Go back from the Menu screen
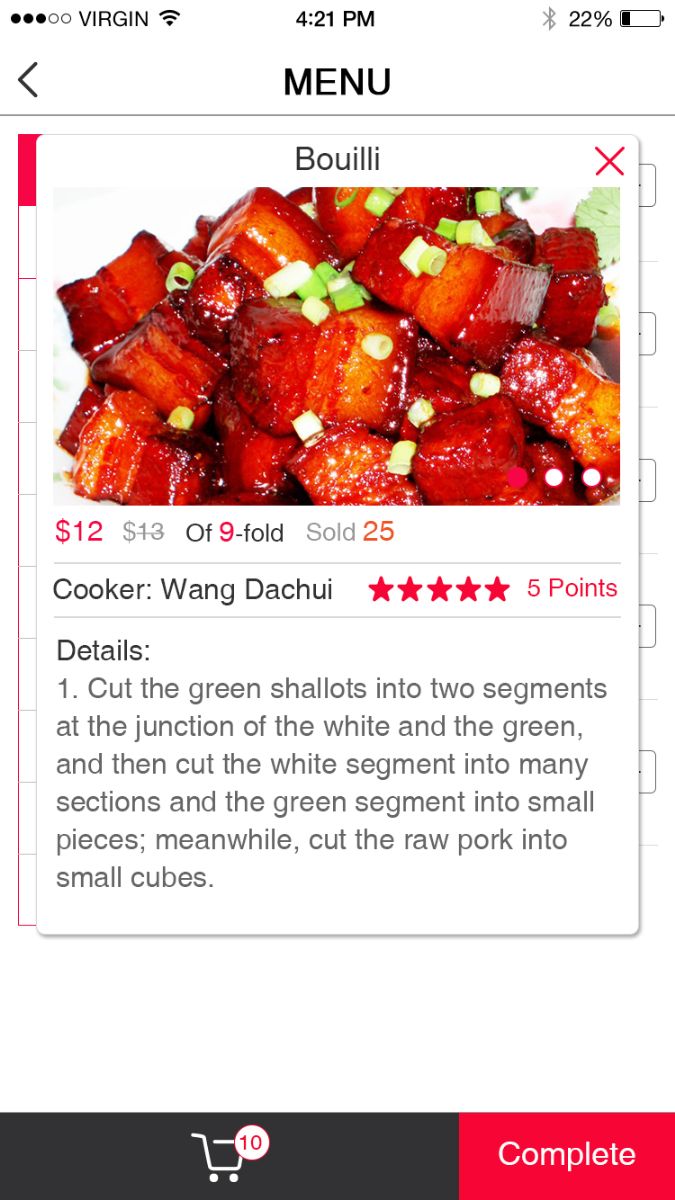 coord(28,80)
